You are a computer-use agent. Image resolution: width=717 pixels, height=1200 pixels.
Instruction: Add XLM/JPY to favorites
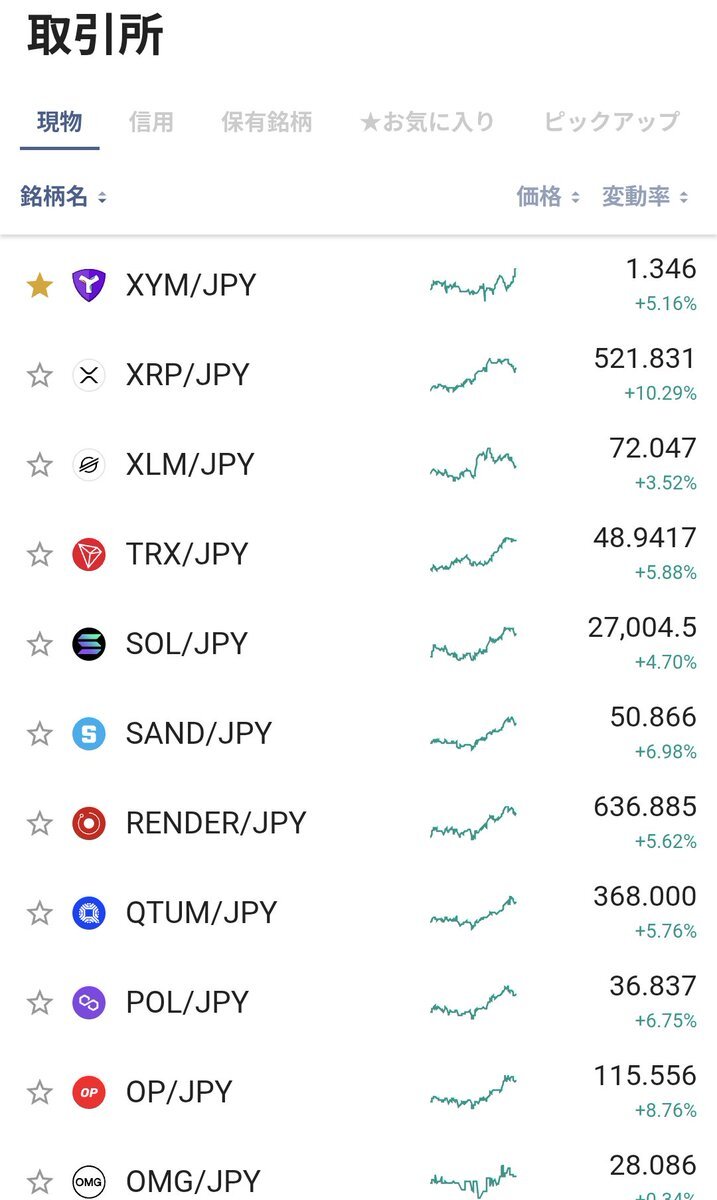39,465
